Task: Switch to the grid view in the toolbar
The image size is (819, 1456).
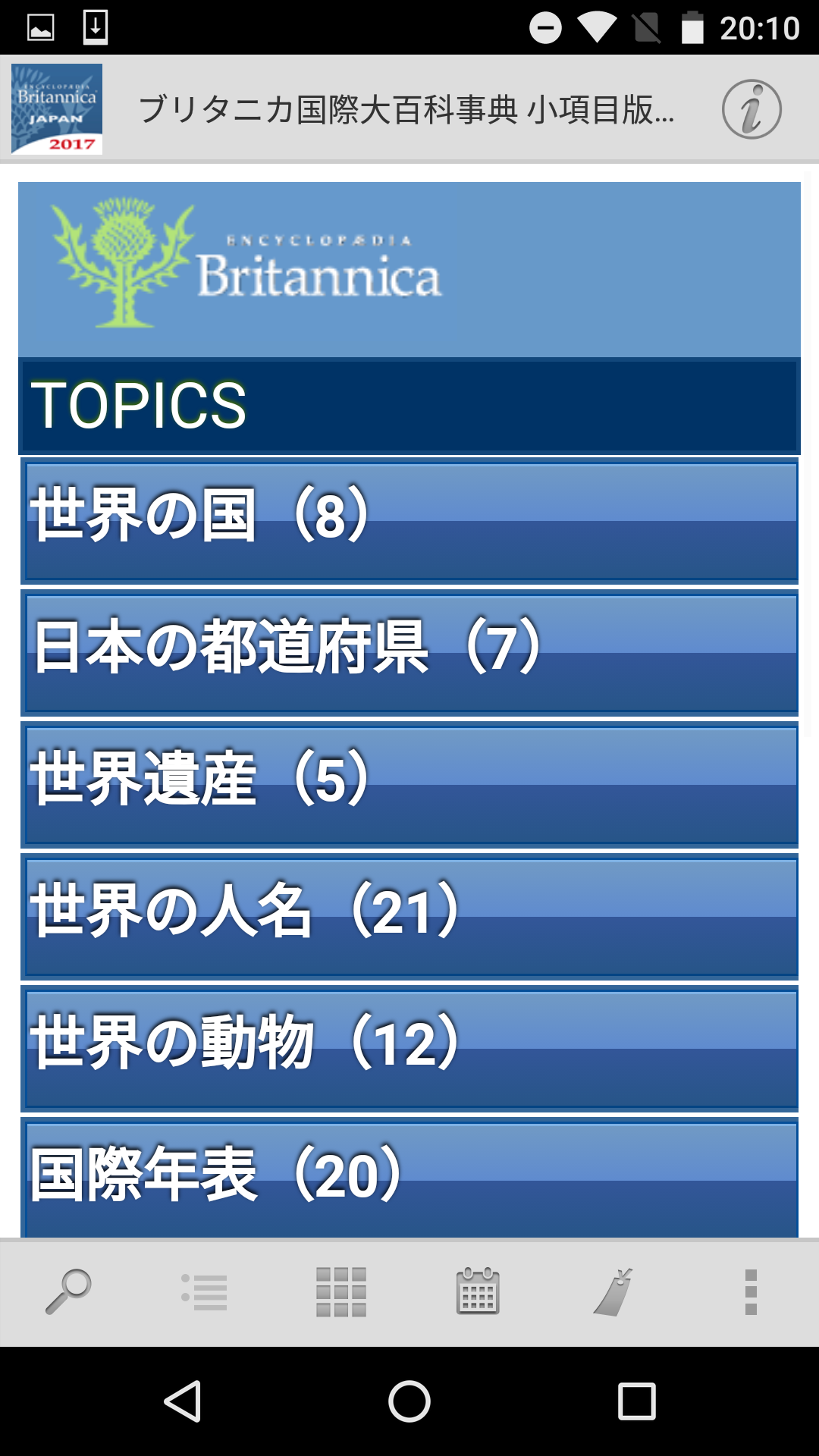Action: [341, 1292]
